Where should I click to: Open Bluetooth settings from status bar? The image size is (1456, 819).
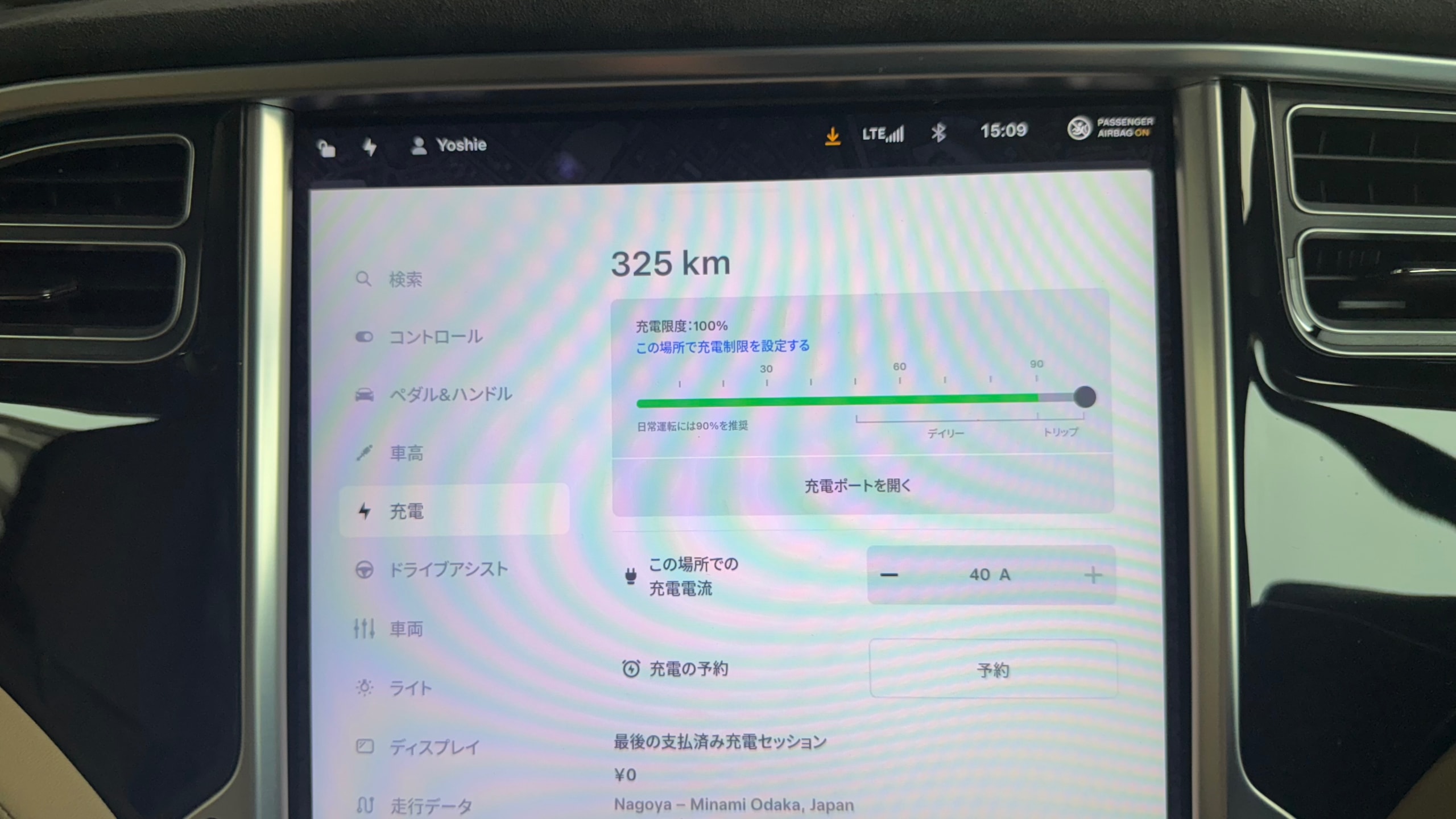tap(938, 133)
